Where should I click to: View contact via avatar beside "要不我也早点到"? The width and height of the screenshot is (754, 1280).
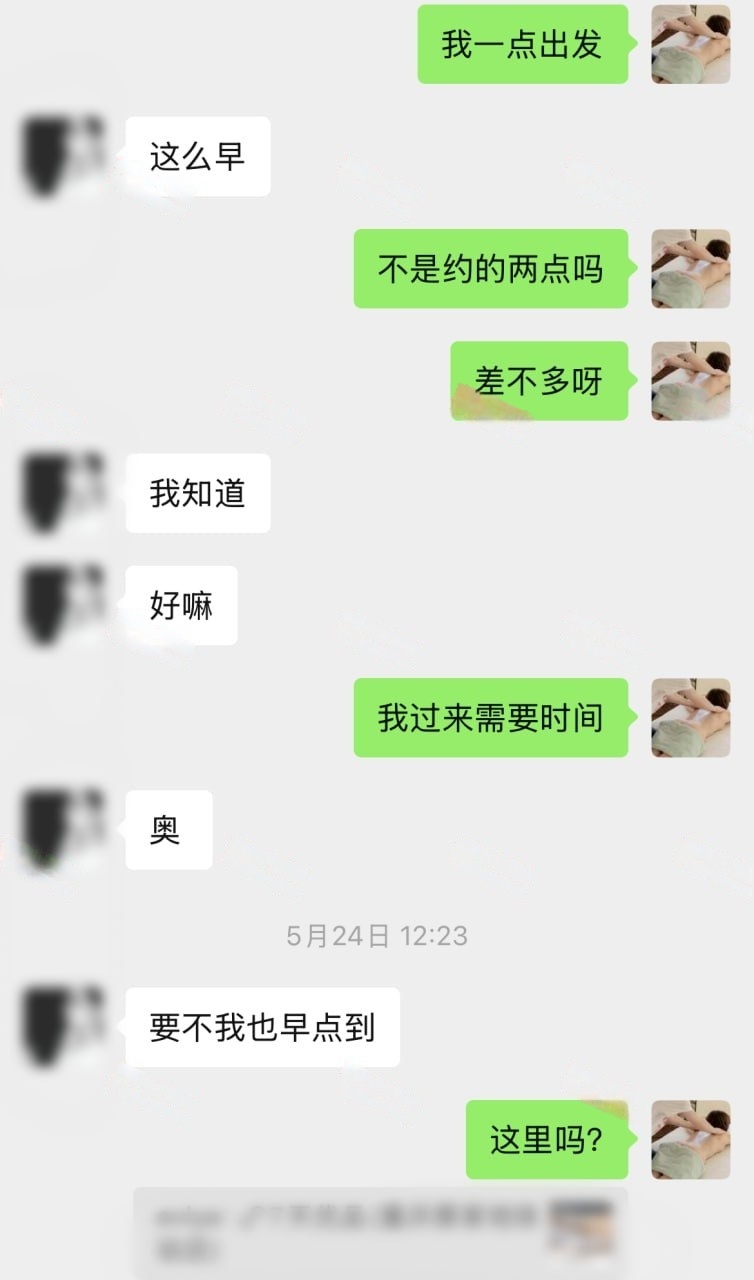coord(64,1027)
